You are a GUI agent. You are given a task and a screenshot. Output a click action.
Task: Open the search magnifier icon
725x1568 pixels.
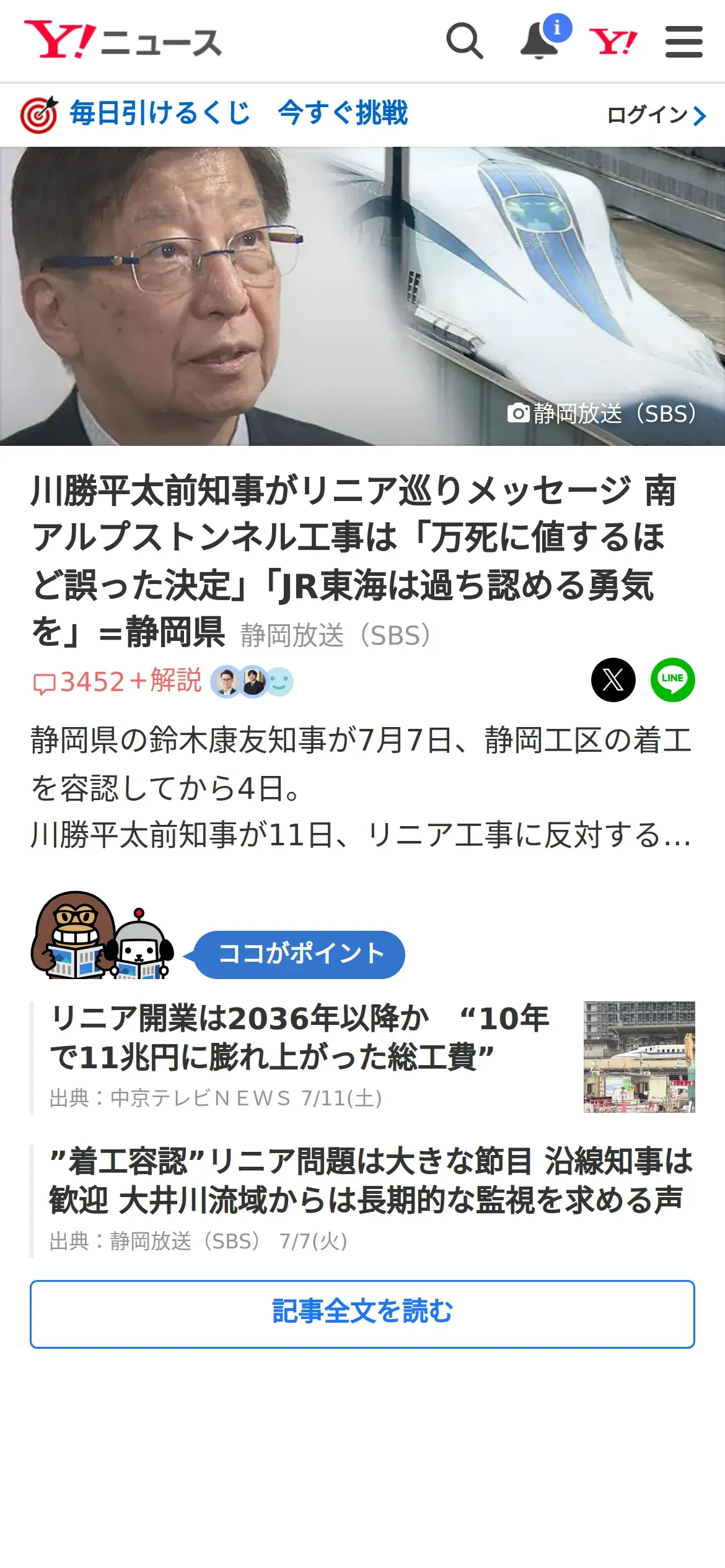pos(465,41)
